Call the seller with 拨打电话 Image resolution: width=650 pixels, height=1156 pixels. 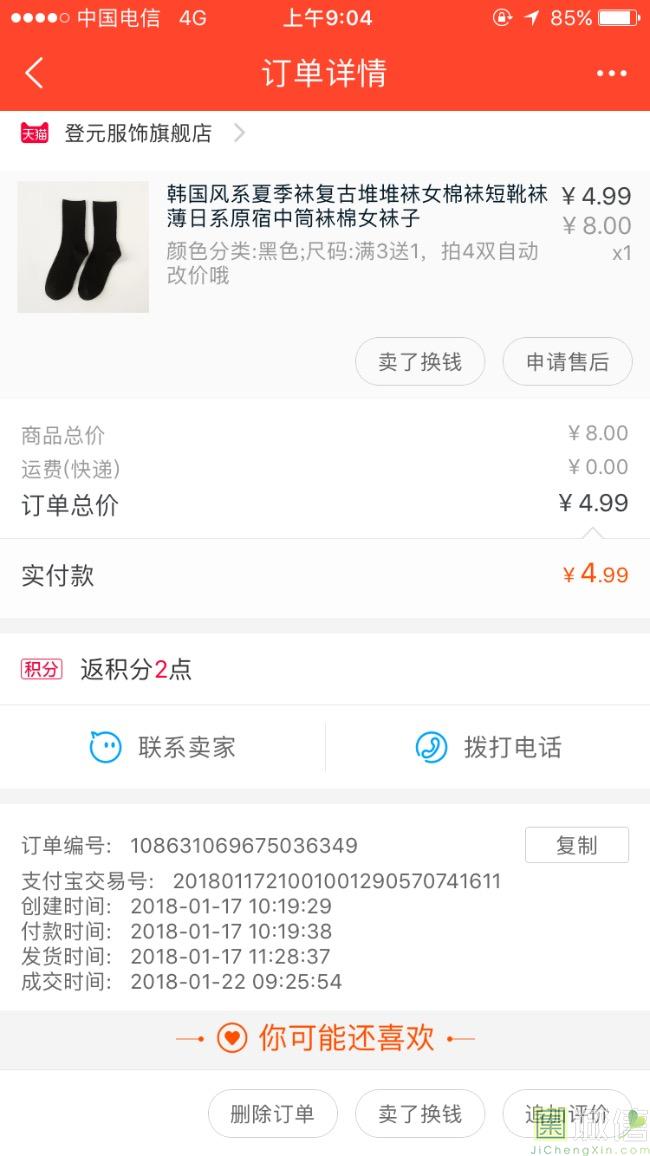(x=488, y=747)
